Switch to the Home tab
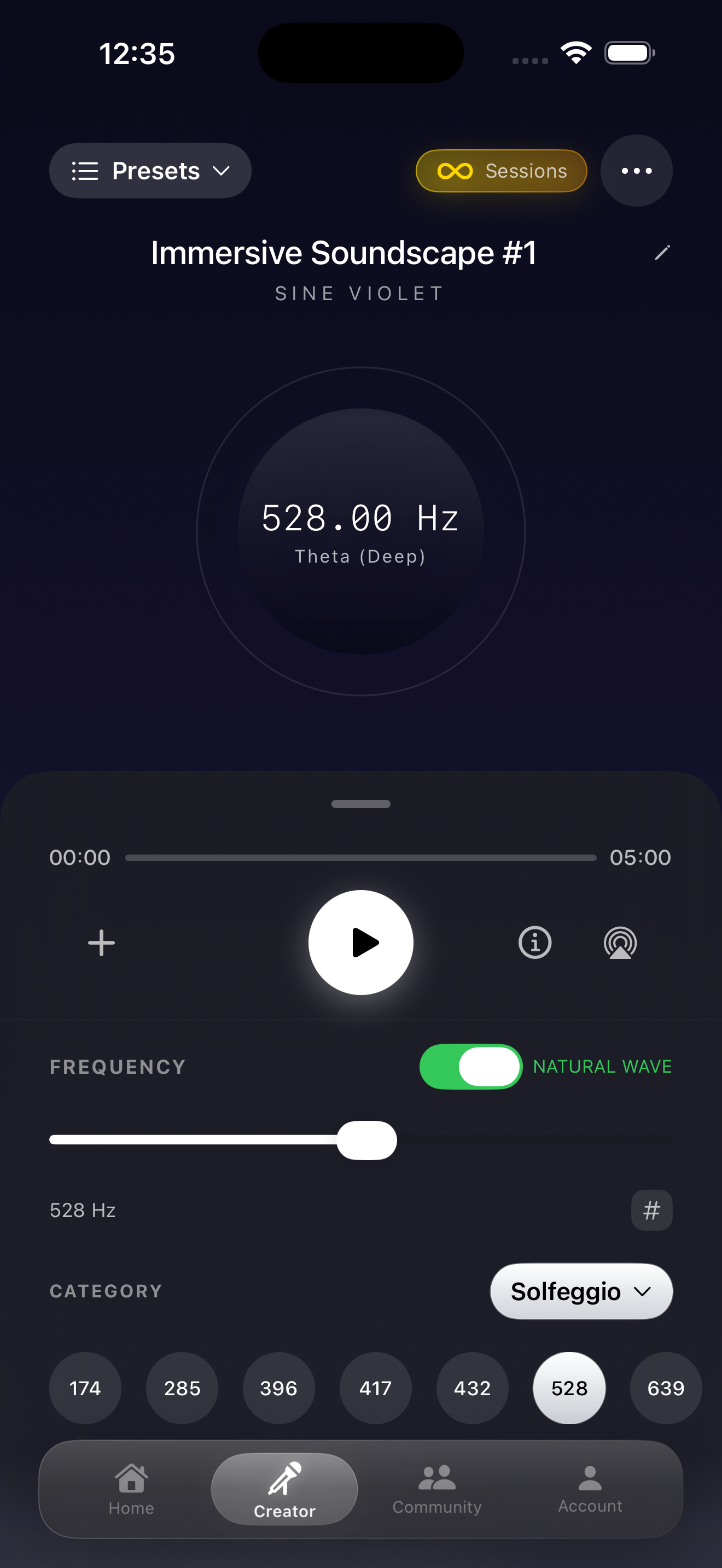This screenshot has width=722, height=1568. 130,1490
